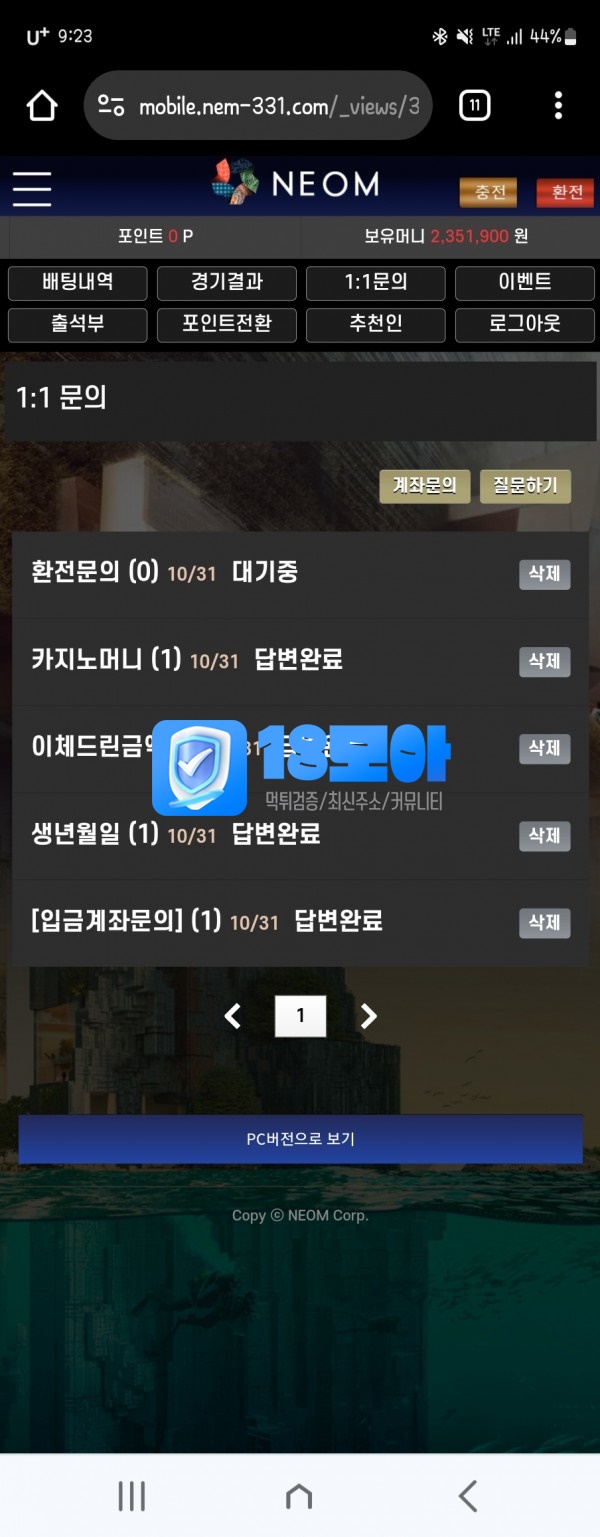Open the browser overflow menu
This screenshot has height=1537, width=600.
(x=558, y=105)
